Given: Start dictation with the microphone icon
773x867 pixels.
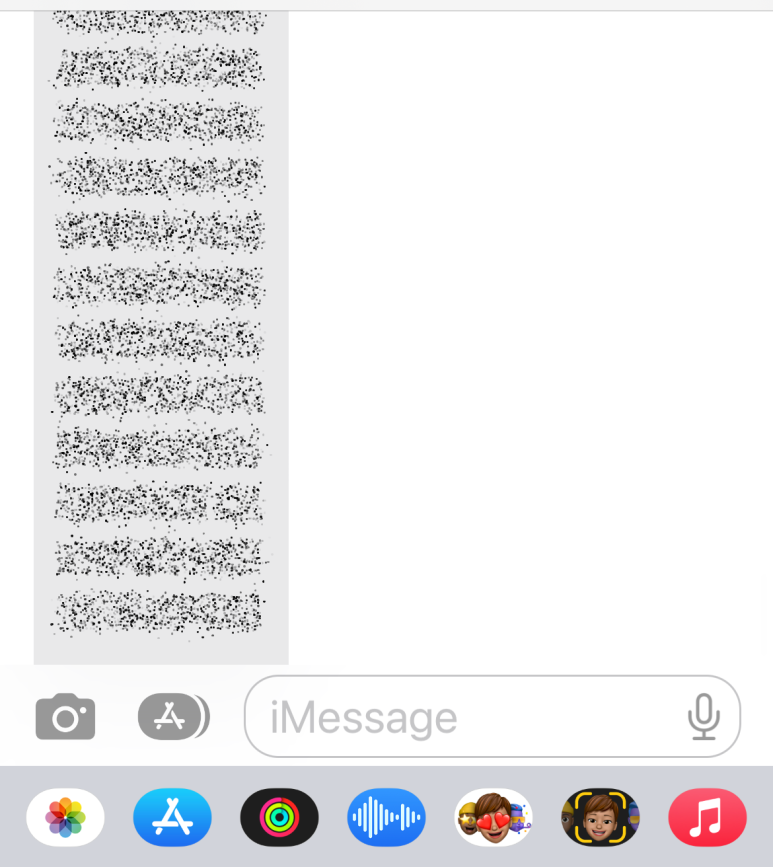Looking at the screenshot, I should tap(704, 717).
